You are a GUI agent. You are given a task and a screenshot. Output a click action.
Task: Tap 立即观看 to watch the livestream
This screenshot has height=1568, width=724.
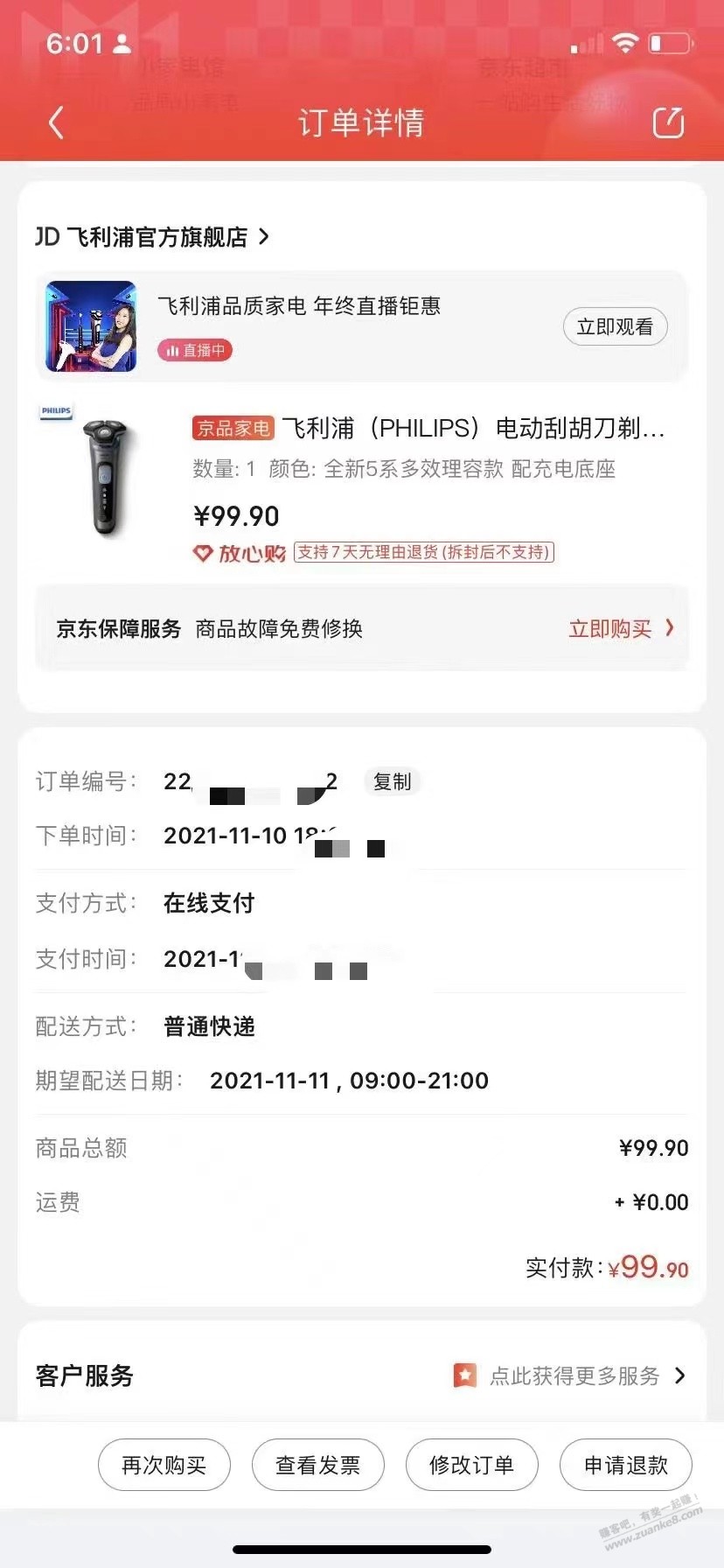(x=615, y=327)
